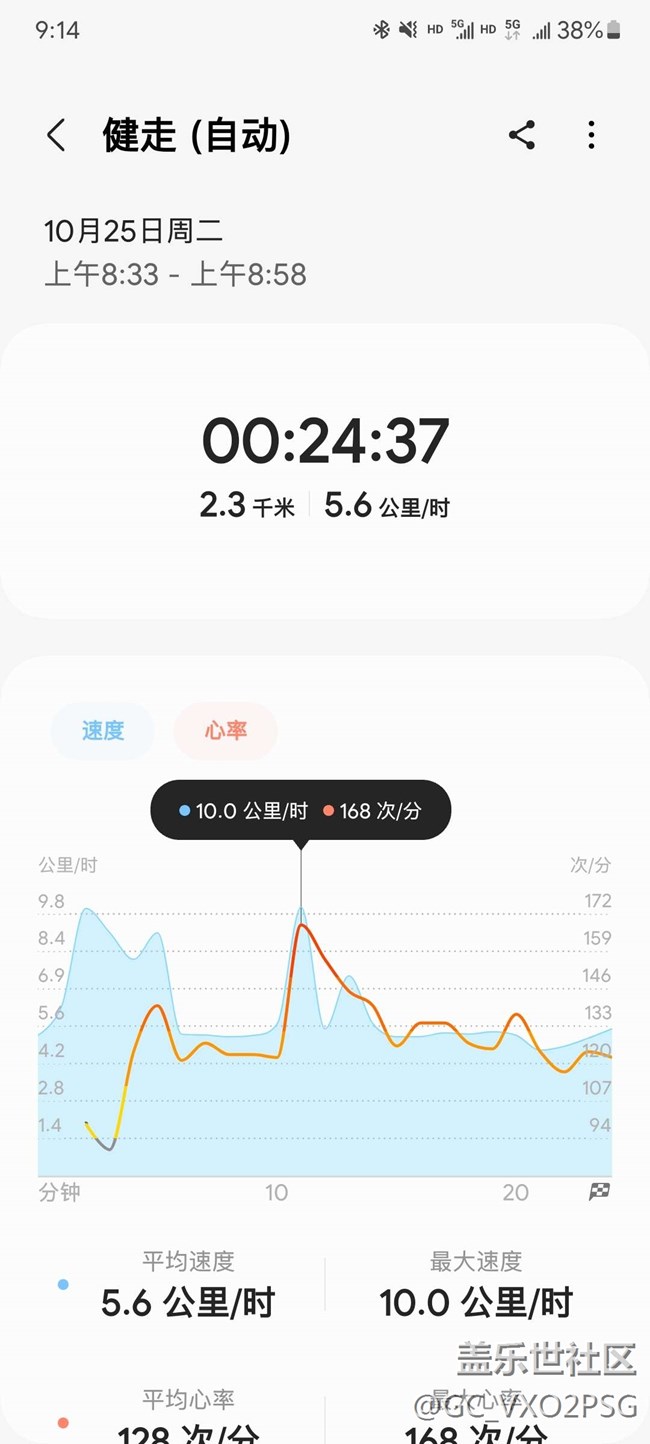The width and height of the screenshot is (650, 1444).
Task: Open the more options menu
Action: [591, 135]
